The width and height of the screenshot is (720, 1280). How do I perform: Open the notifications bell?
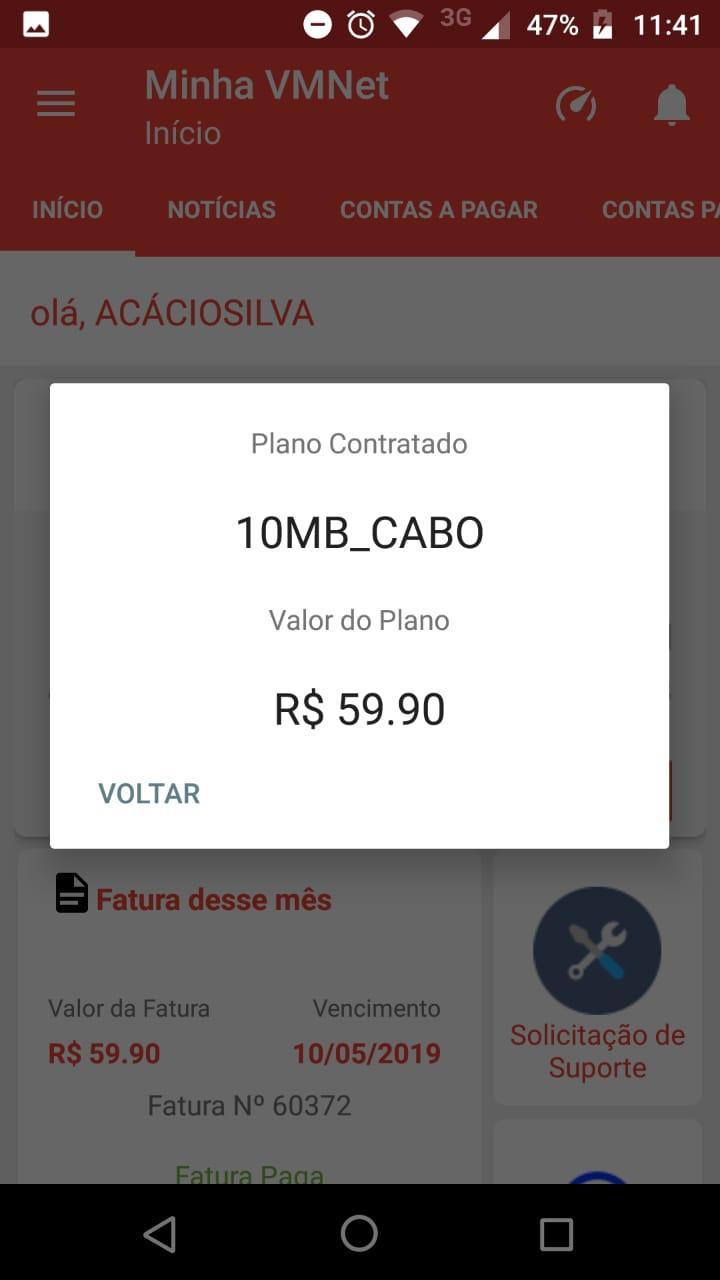[672, 104]
